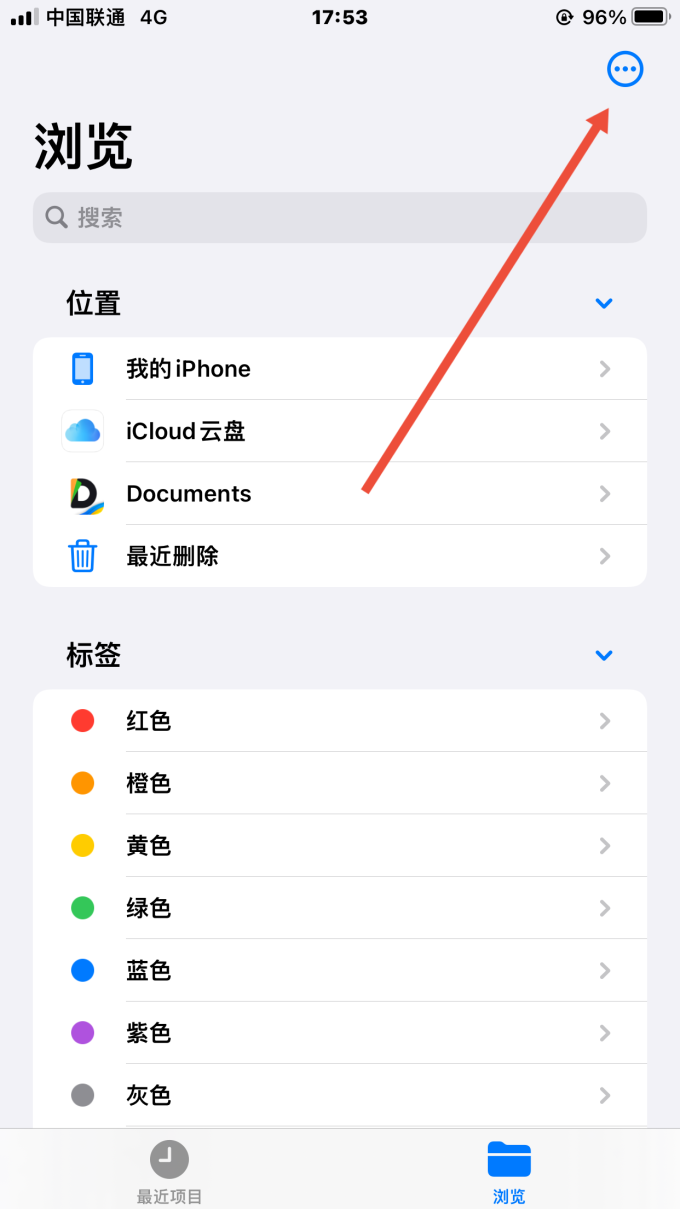Select the 红色 tag

point(340,721)
